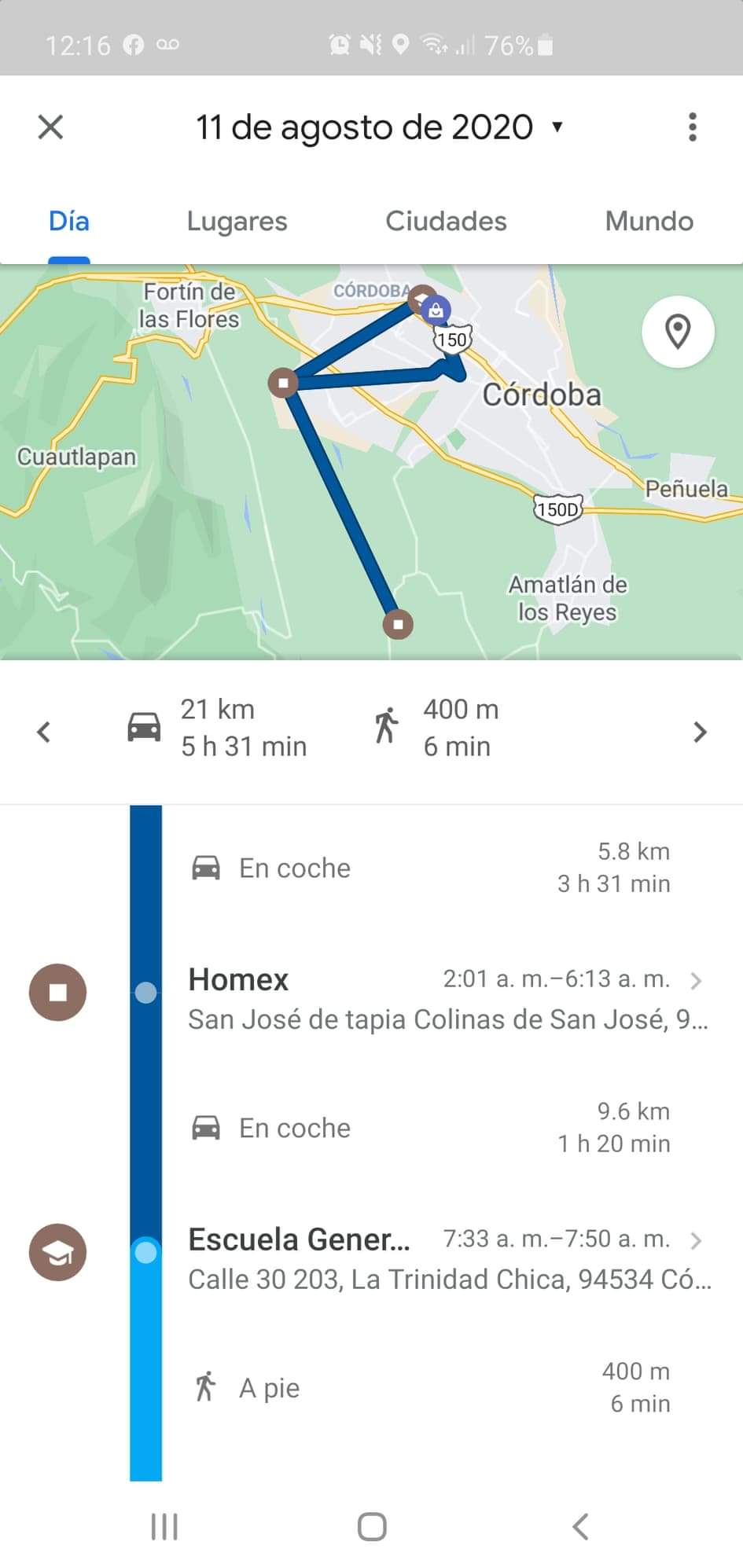Viewport: 743px width, 1568px height.
Task: Go to the previous day
Action: (x=44, y=732)
